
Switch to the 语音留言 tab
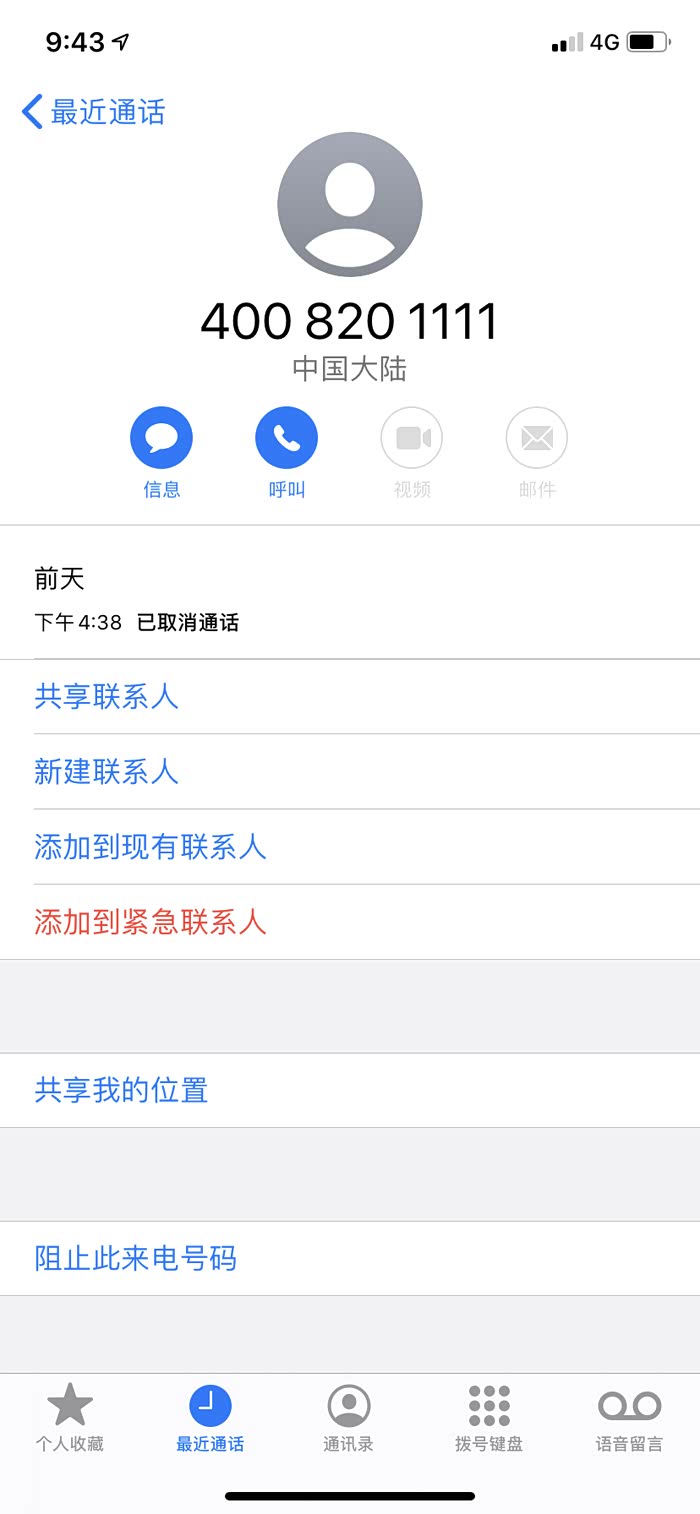pyautogui.click(x=629, y=1418)
